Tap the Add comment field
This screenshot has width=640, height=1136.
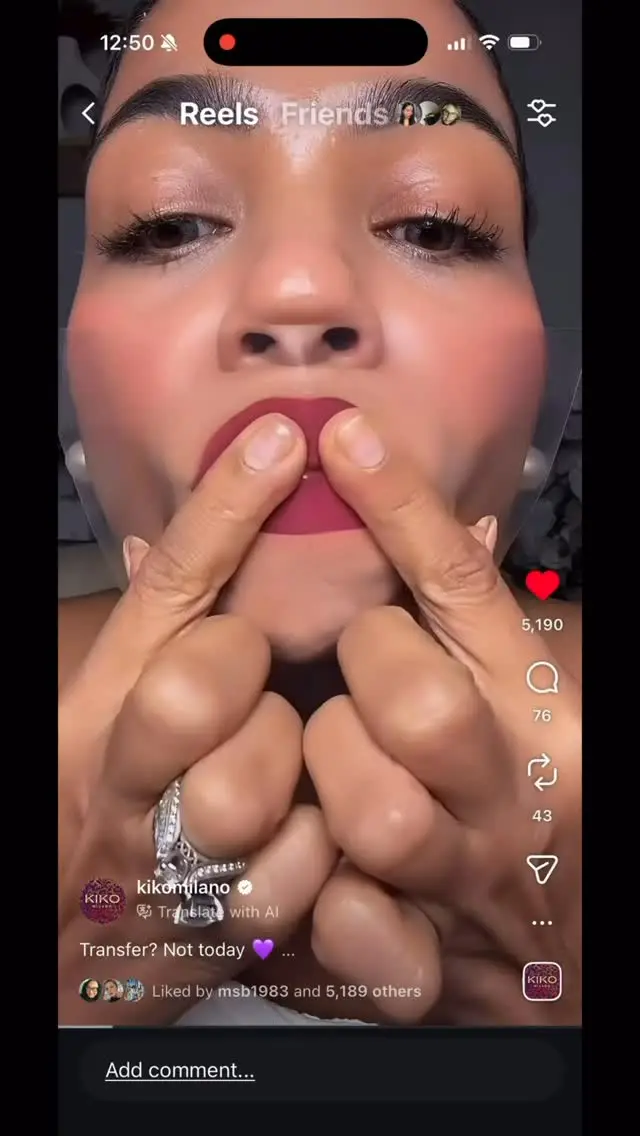coord(320,1071)
